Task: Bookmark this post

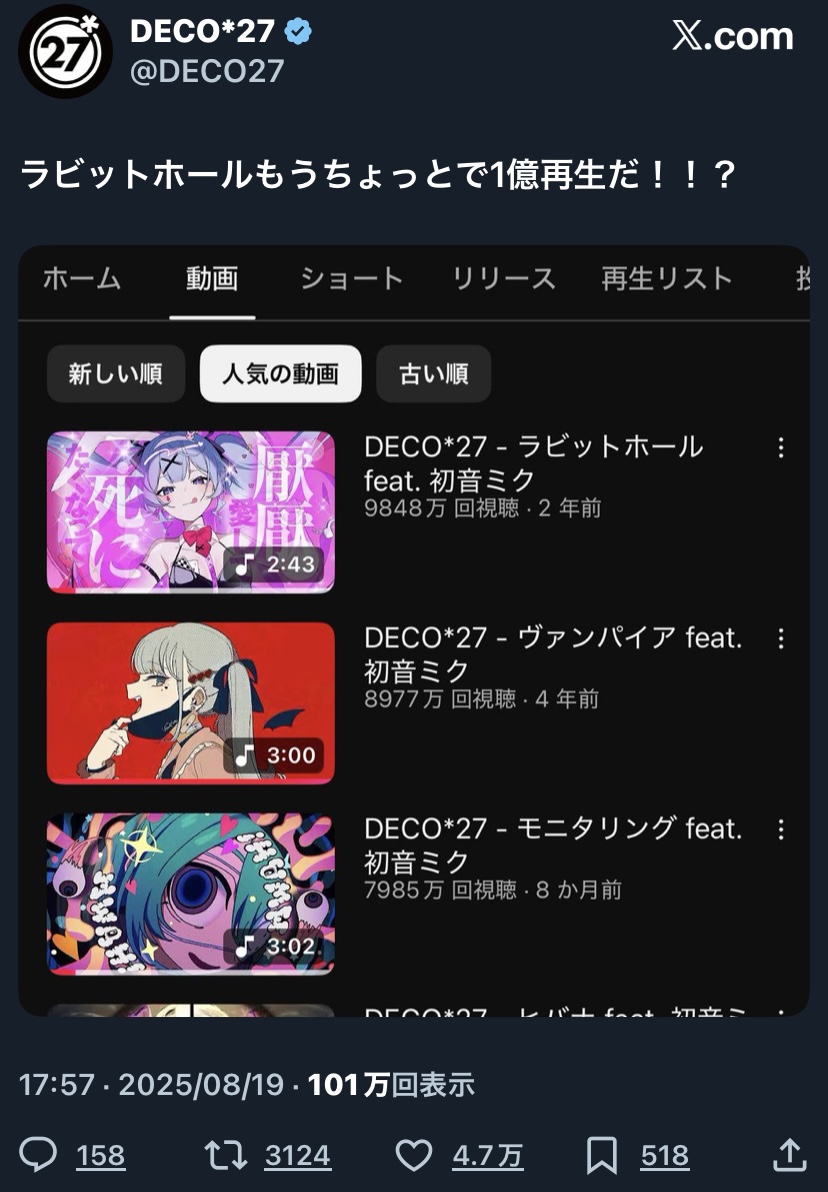Action: (x=601, y=1156)
